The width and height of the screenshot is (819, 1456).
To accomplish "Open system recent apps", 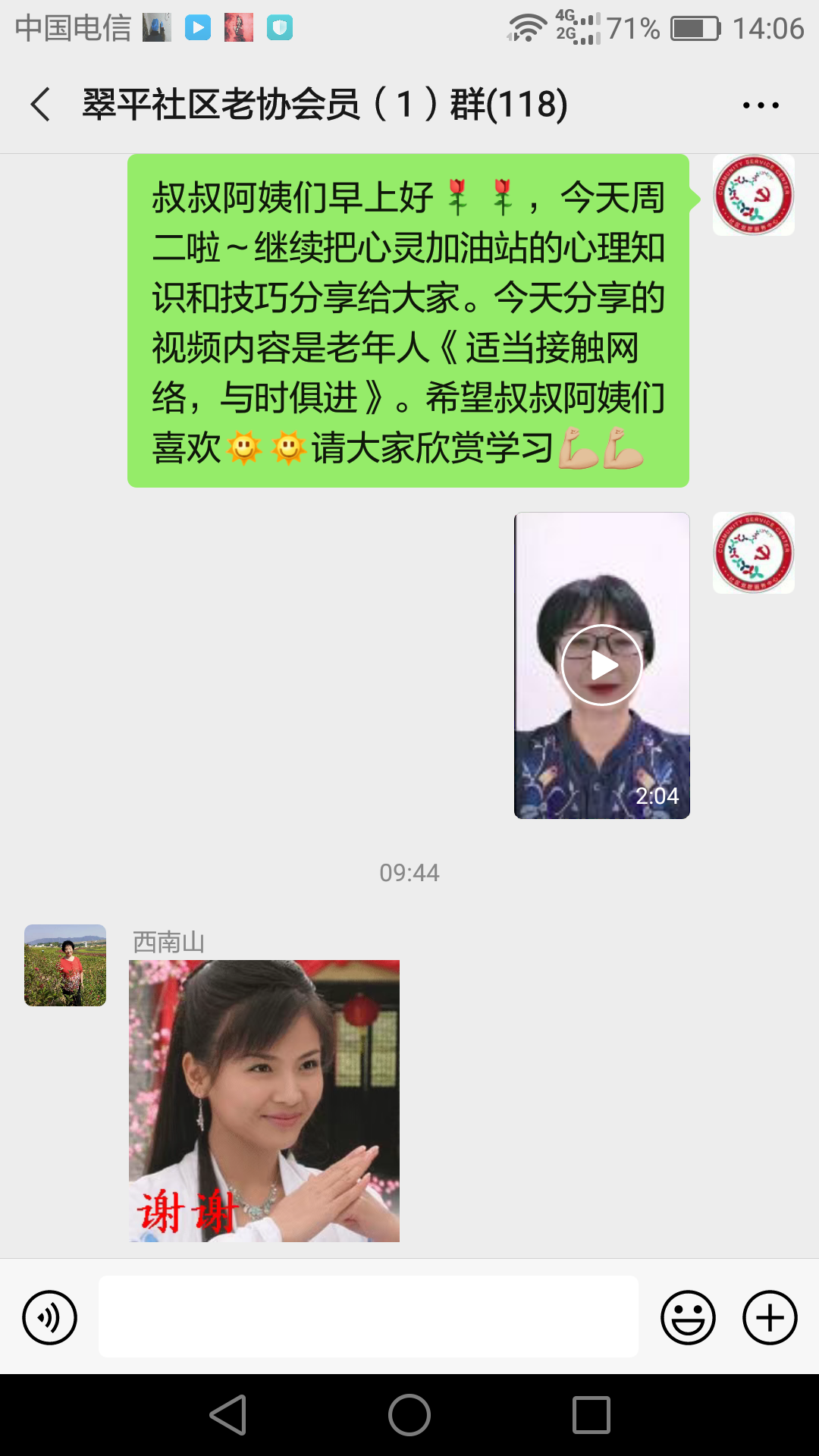I will (x=591, y=1415).
